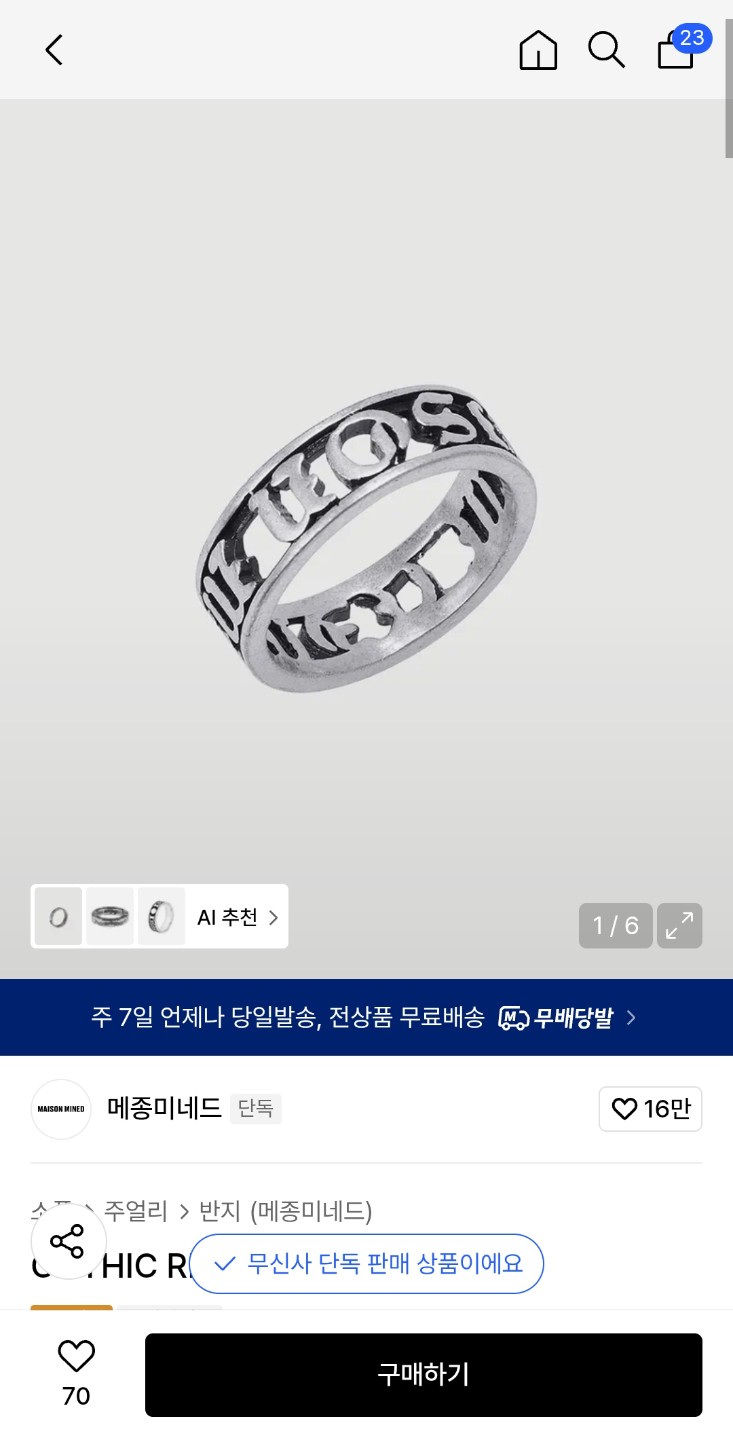Open the shopping bag with 23 items

point(676,49)
